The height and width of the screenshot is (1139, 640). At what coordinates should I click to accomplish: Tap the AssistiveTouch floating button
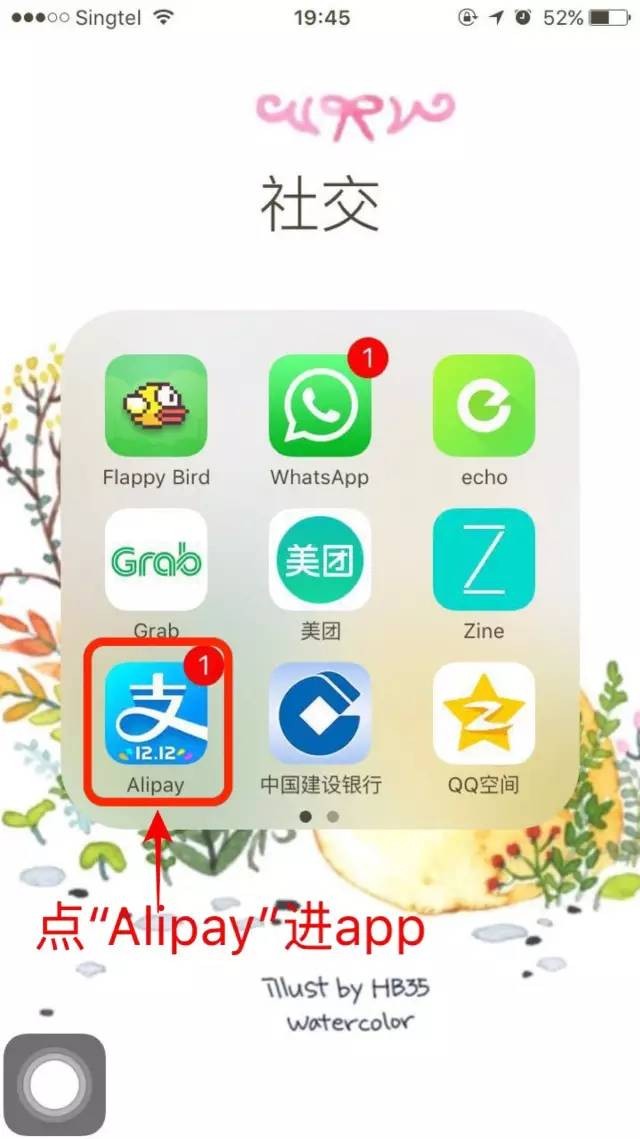55,1084
